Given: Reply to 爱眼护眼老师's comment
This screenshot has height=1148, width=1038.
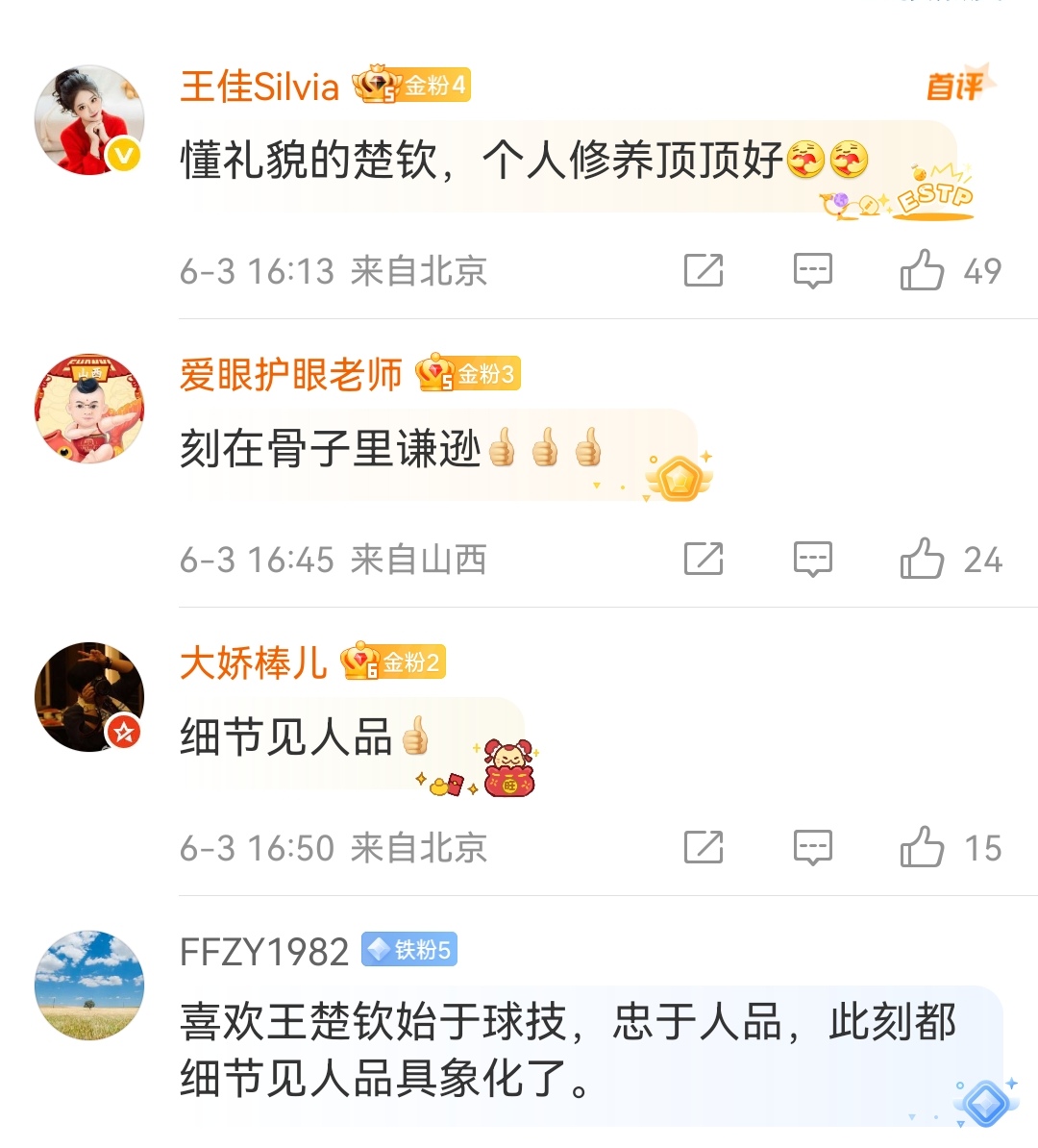Looking at the screenshot, I should tap(812, 559).
